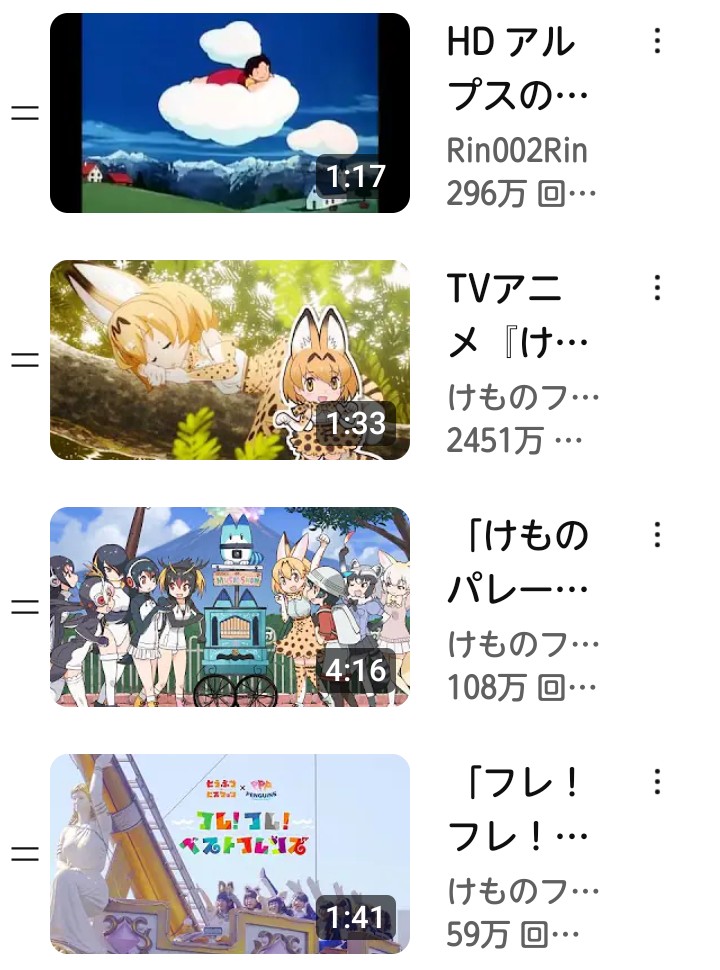This screenshot has width=720, height=970.
Task: Tap the reorder handle beside HD アルプスの video
Action: [x=24, y=113]
